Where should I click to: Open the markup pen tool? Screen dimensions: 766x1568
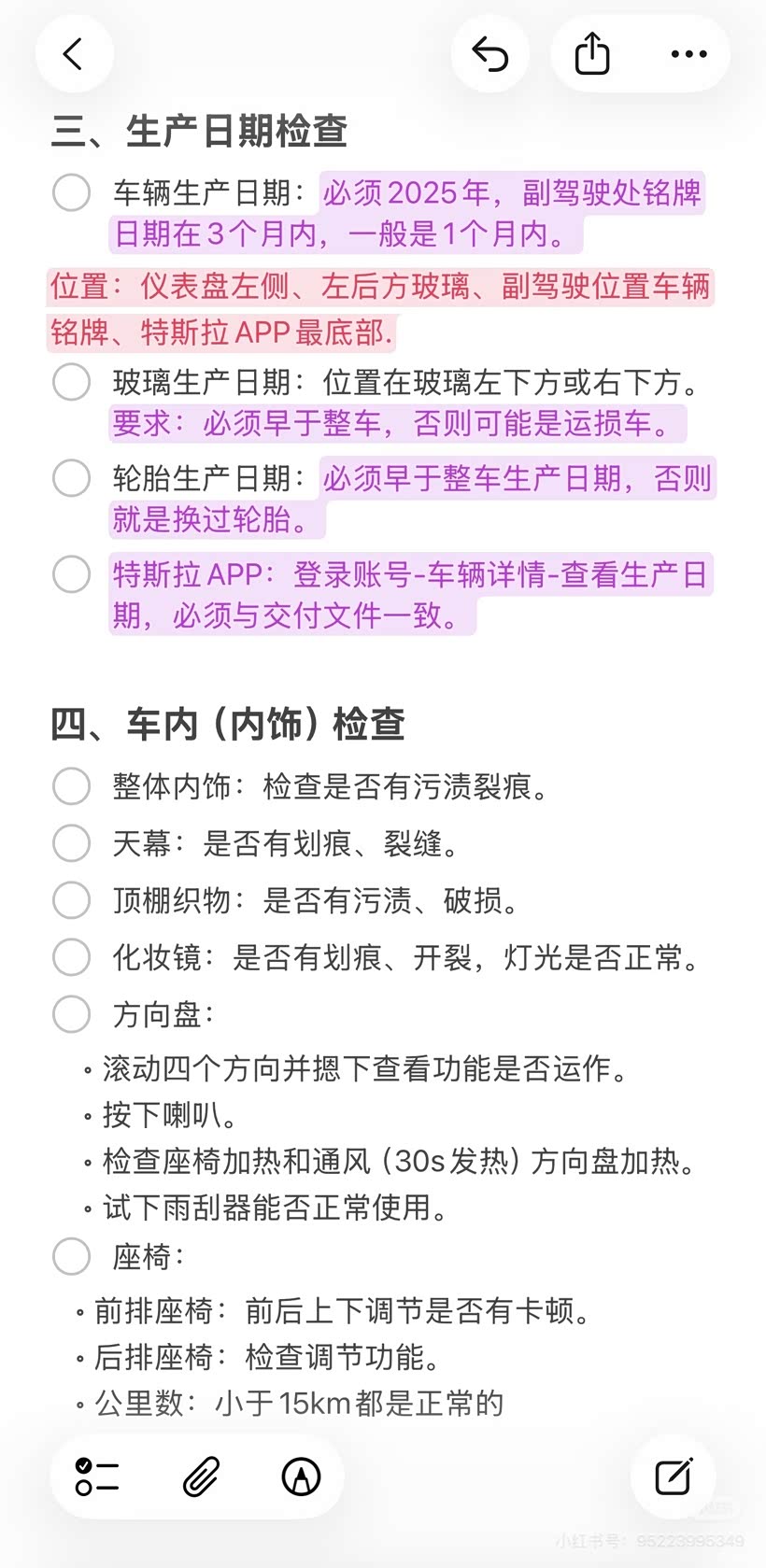point(301,1476)
